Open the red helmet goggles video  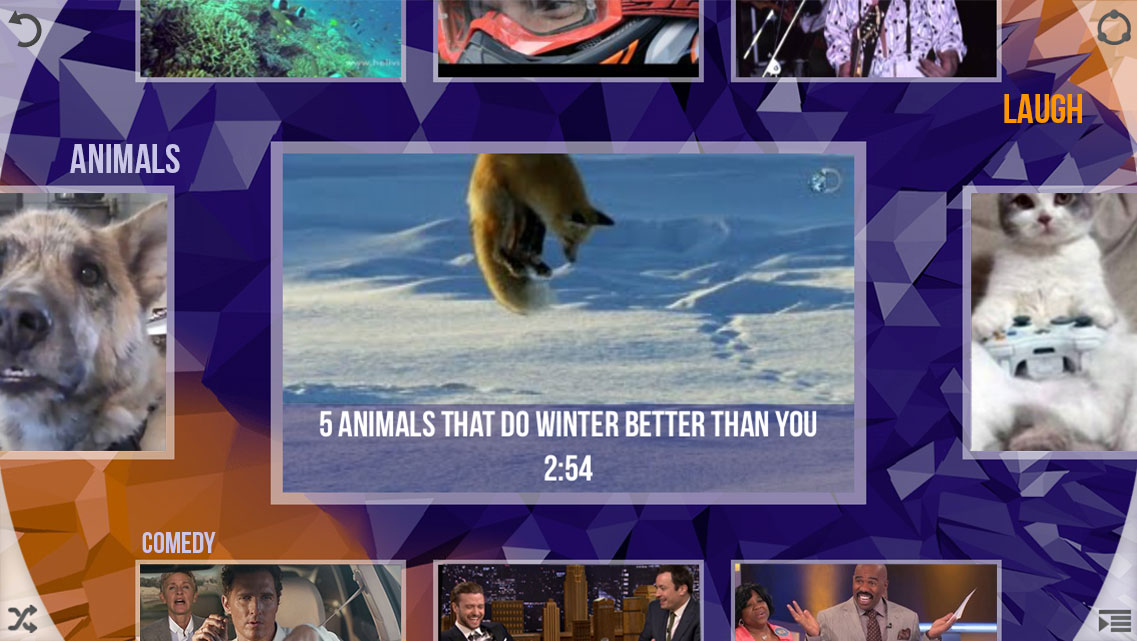click(x=568, y=38)
